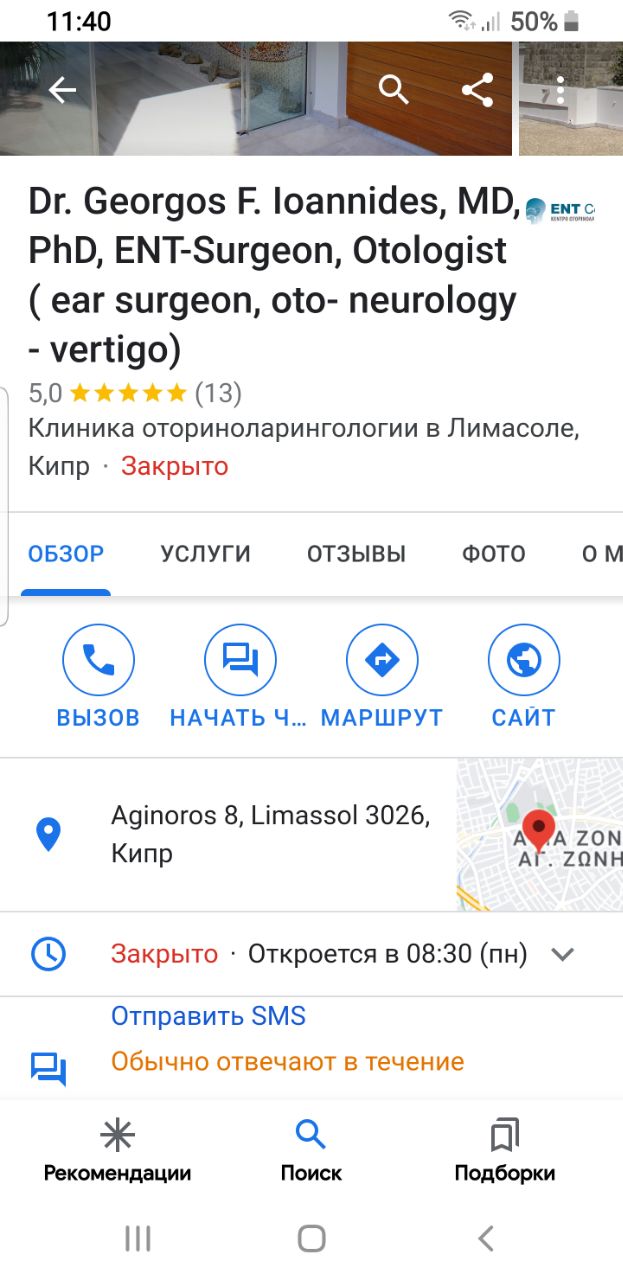Open the Подборки bottom tab
Screen dimensions: 623x1280
pos(504,1150)
